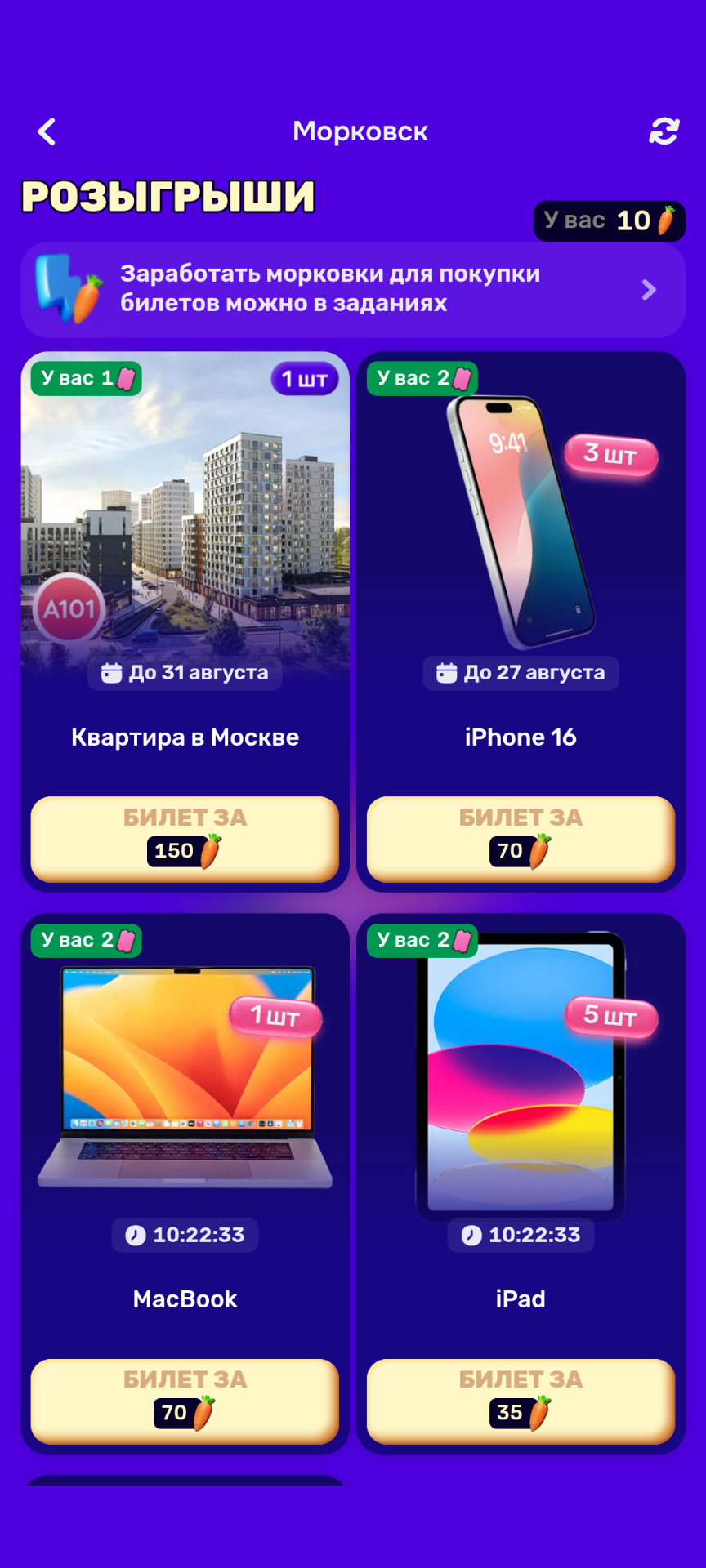
Task: Open the earn-carrots tasks banner
Action: coord(353,289)
